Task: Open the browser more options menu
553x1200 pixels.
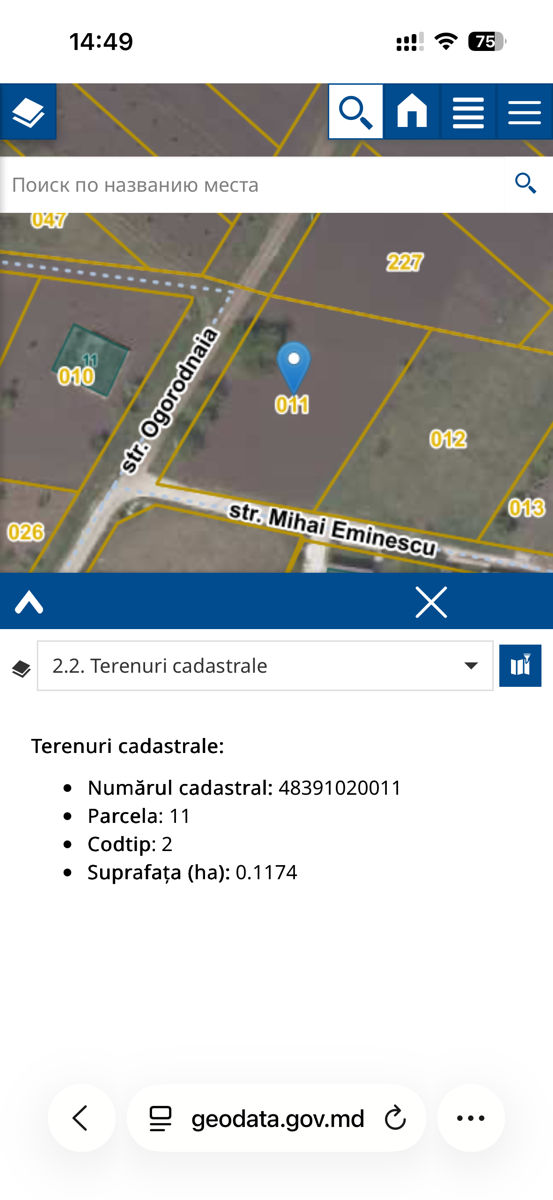Action: [471, 1118]
